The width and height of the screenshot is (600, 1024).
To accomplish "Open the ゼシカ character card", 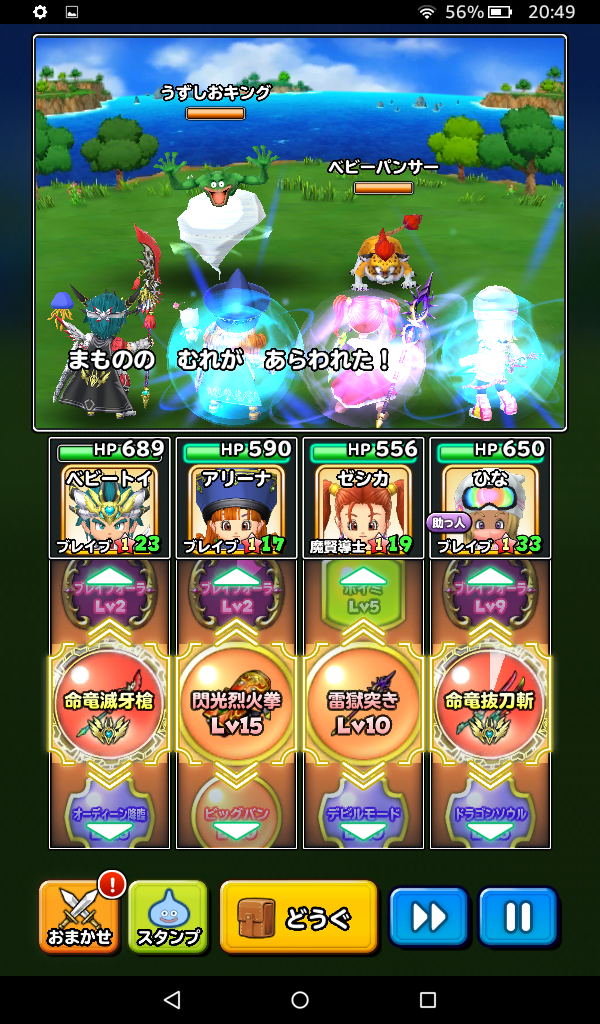I will click(363, 498).
